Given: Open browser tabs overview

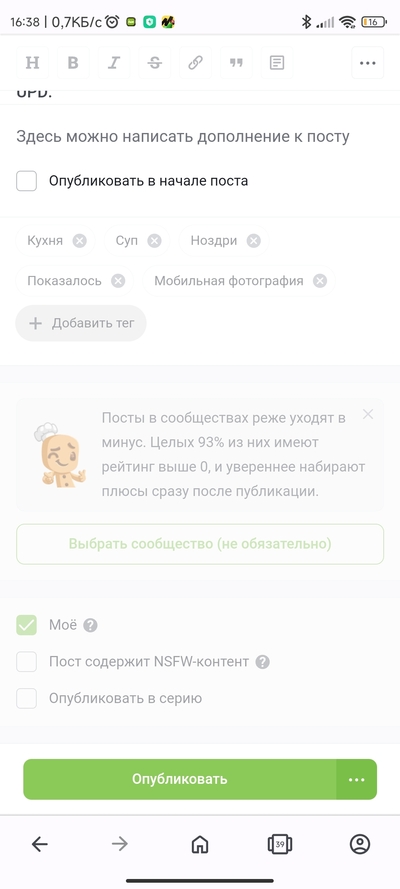Looking at the screenshot, I should pyautogui.click(x=280, y=844).
